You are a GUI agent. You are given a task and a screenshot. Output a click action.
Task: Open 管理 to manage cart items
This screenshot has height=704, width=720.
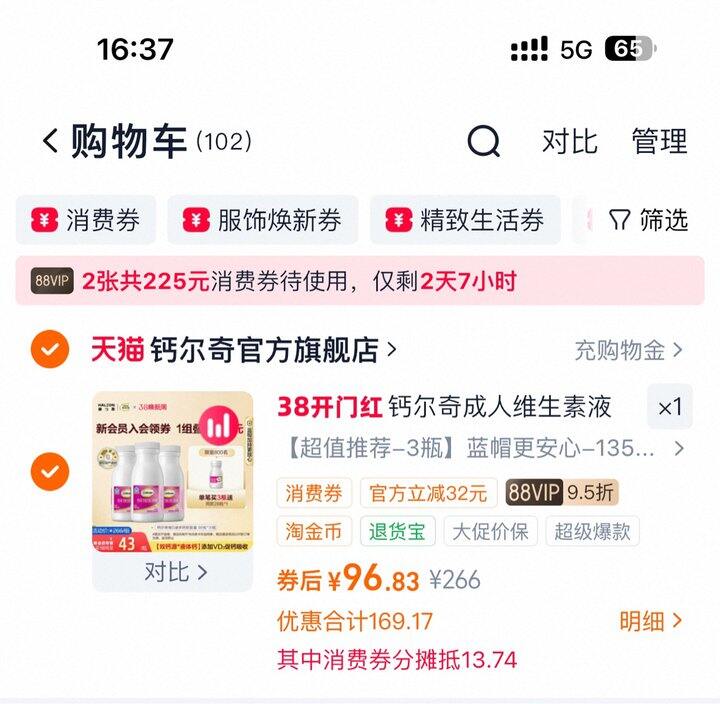[x=659, y=141]
